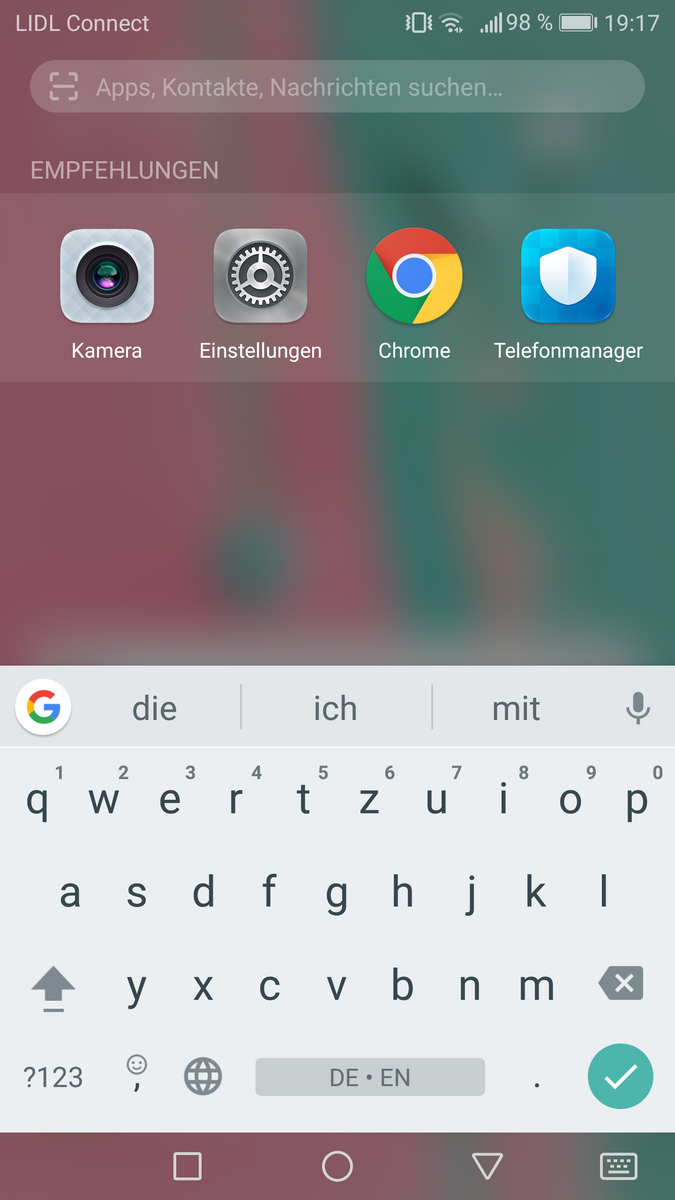This screenshot has height=1200, width=675.
Task: Tap the scan icon in the search bar
Action: pos(64,87)
